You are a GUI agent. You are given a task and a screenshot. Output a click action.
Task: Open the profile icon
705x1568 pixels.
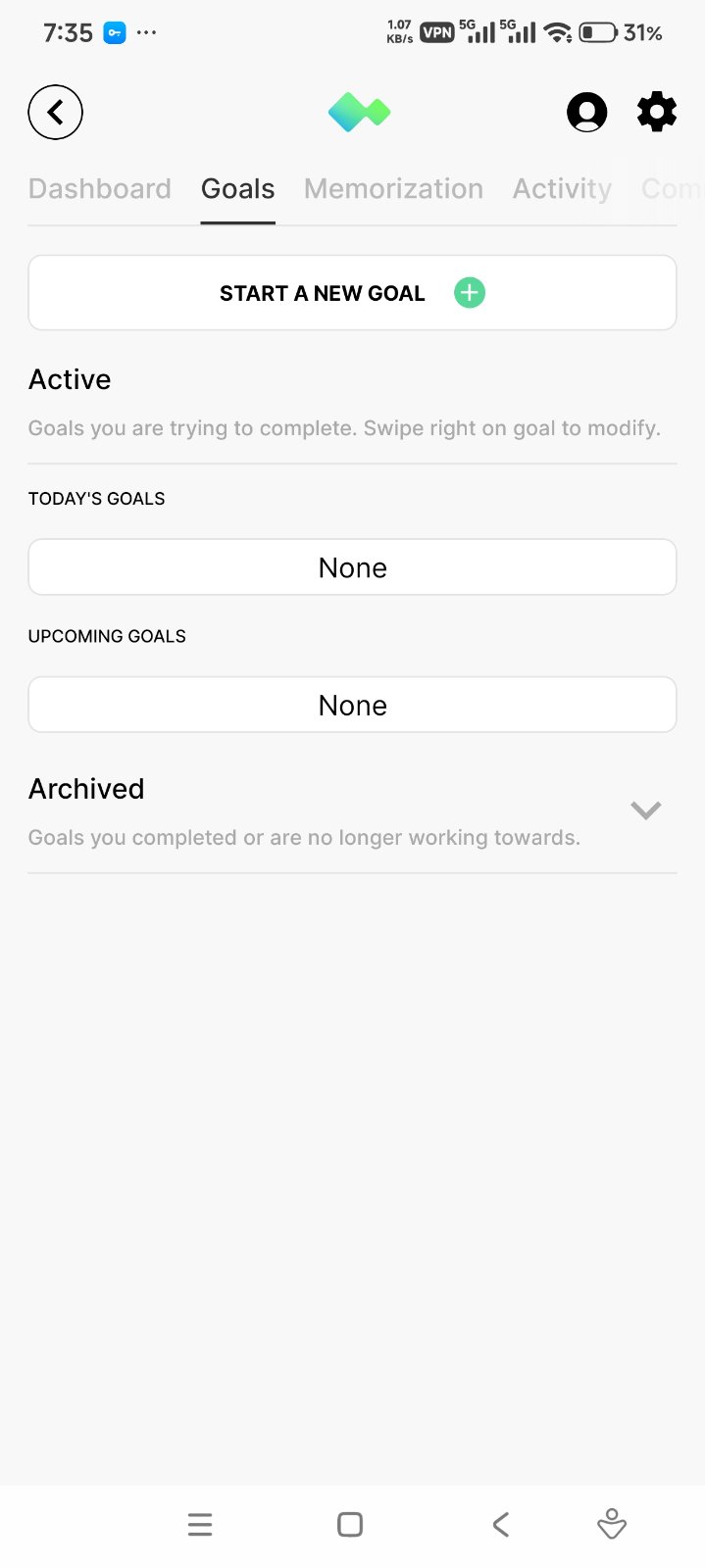tap(586, 113)
